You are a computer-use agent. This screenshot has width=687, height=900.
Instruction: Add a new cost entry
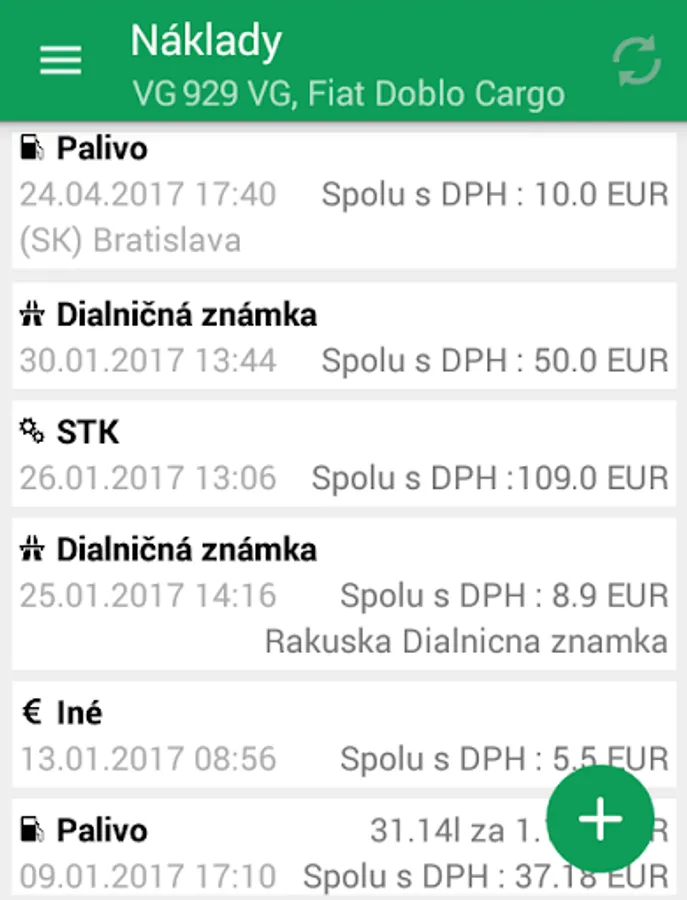(600, 819)
